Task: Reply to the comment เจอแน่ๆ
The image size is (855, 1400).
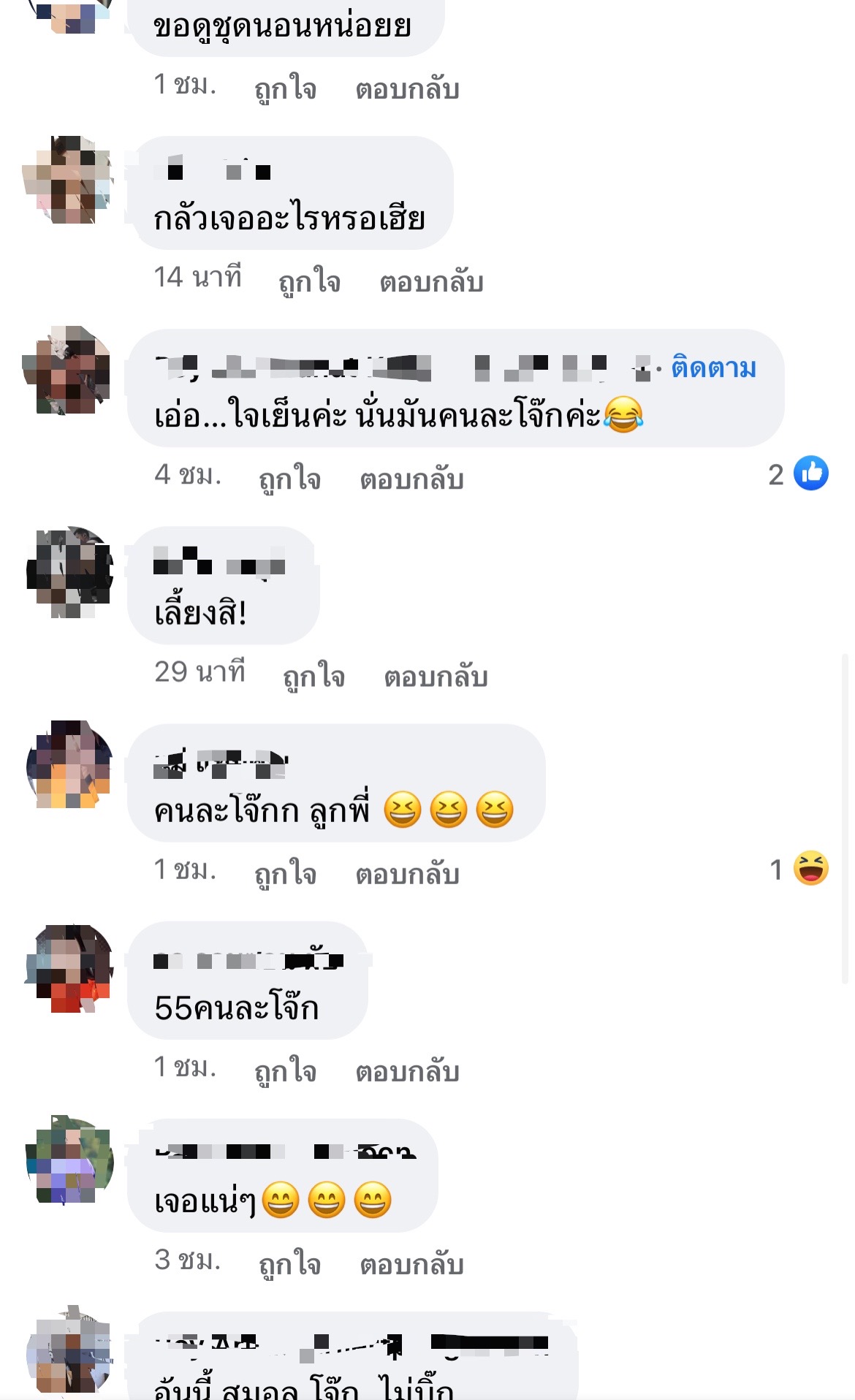Action: 411,1264
